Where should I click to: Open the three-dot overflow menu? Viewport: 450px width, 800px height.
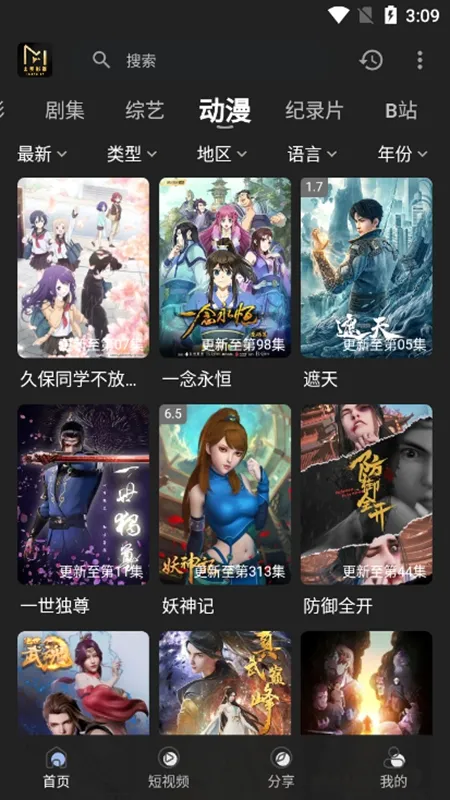419,60
